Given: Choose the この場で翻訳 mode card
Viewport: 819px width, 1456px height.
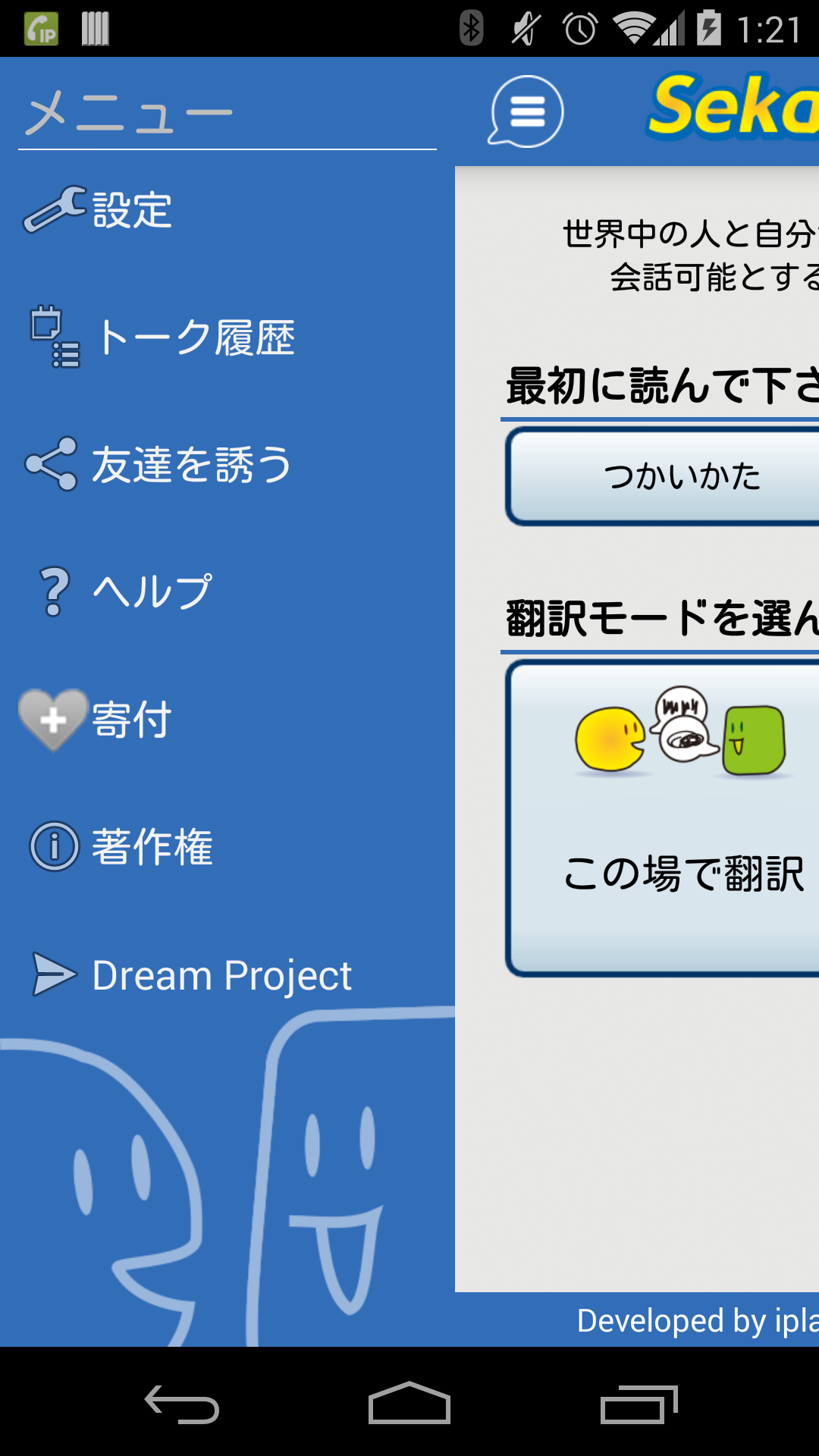Looking at the screenshot, I should tap(663, 818).
